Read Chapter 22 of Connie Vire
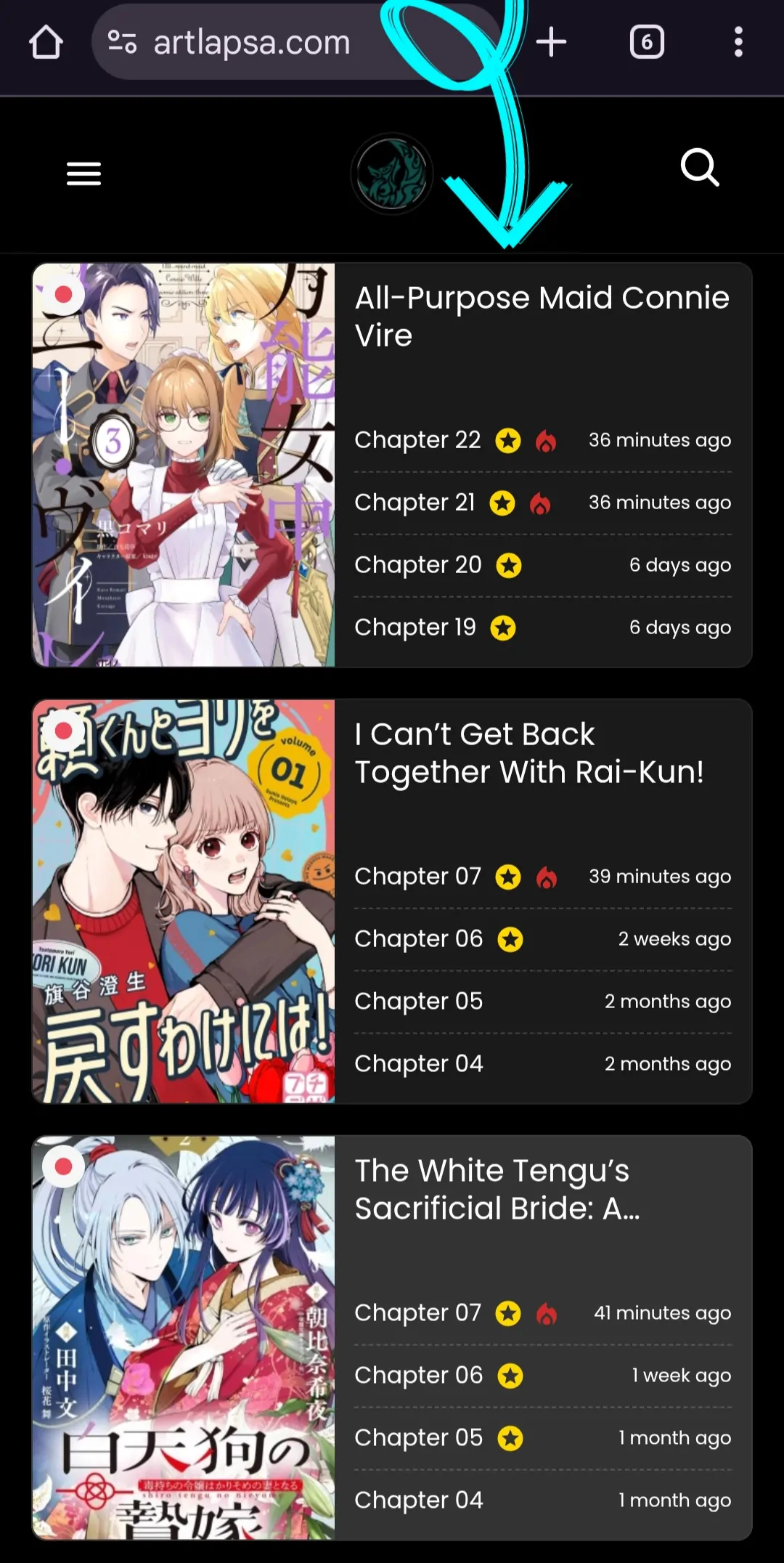Viewport: 784px width, 1563px height. pyautogui.click(x=417, y=440)
